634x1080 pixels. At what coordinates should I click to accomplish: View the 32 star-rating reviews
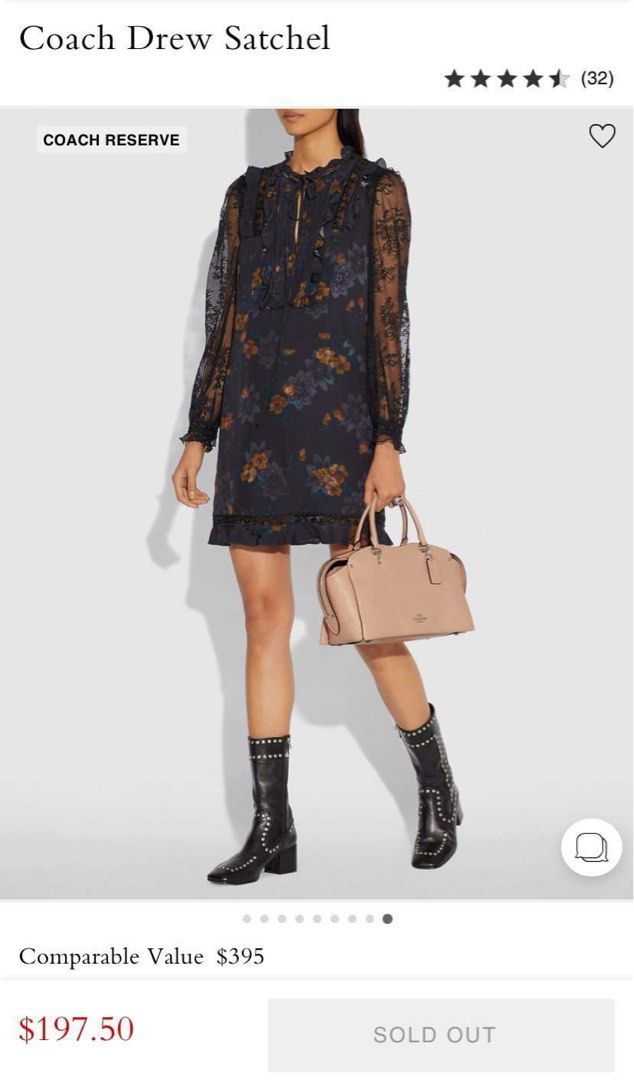pyautogui.click(x=528, y=78)
